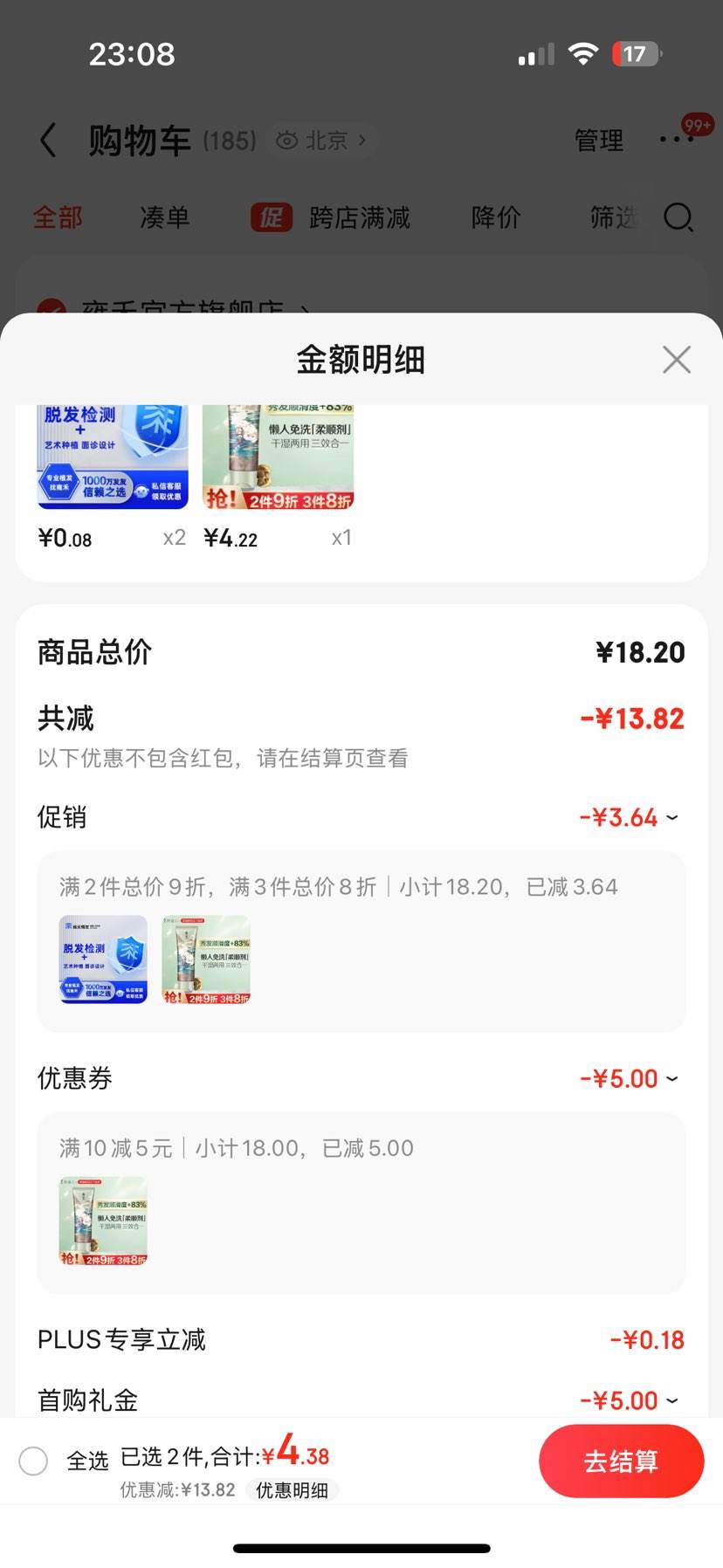Tap 去结算 to check out
723x1568 pixels.
tap(621, 1461)
